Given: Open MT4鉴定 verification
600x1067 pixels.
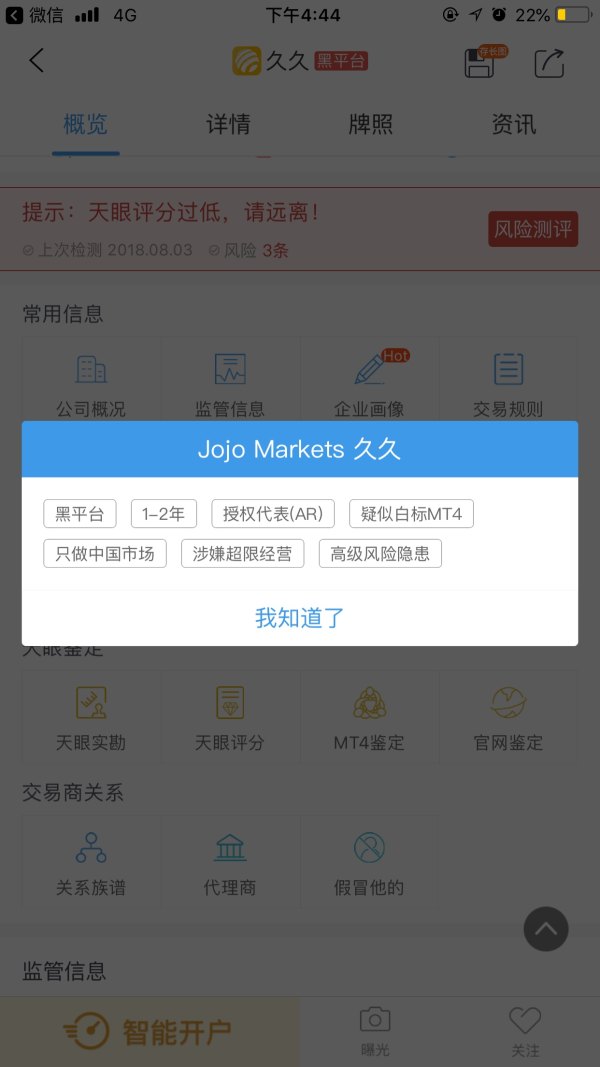Looking at the screenshot, I should tap(369, 717).
